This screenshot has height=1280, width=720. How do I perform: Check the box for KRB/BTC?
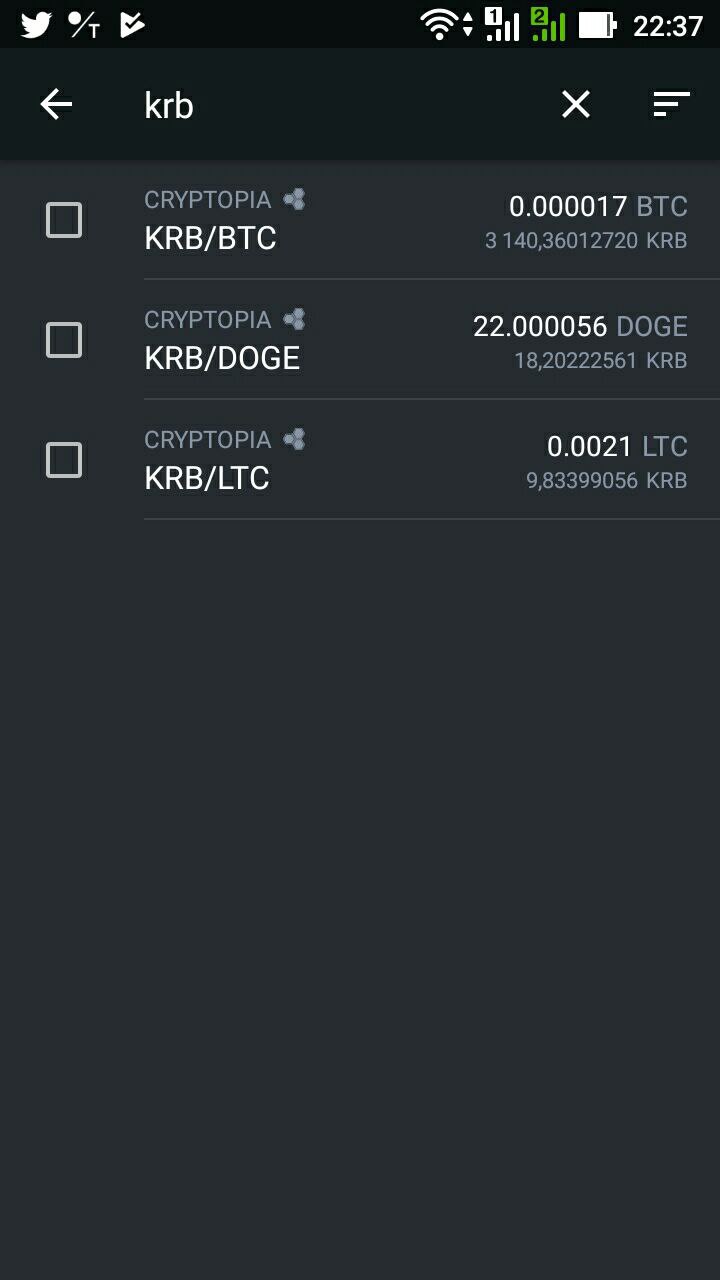coord(64,220)
